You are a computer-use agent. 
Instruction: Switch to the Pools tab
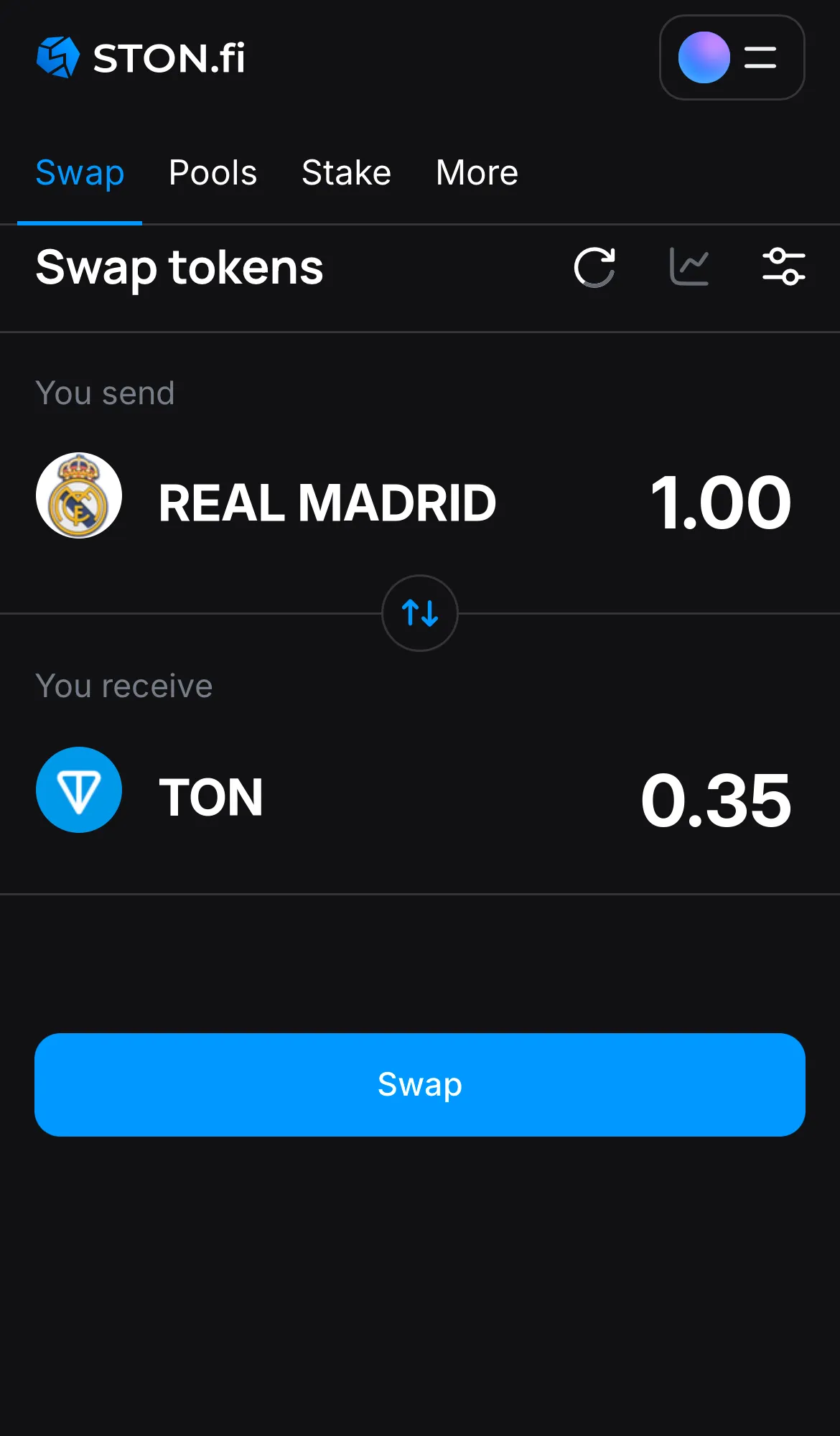pos(213,172)
